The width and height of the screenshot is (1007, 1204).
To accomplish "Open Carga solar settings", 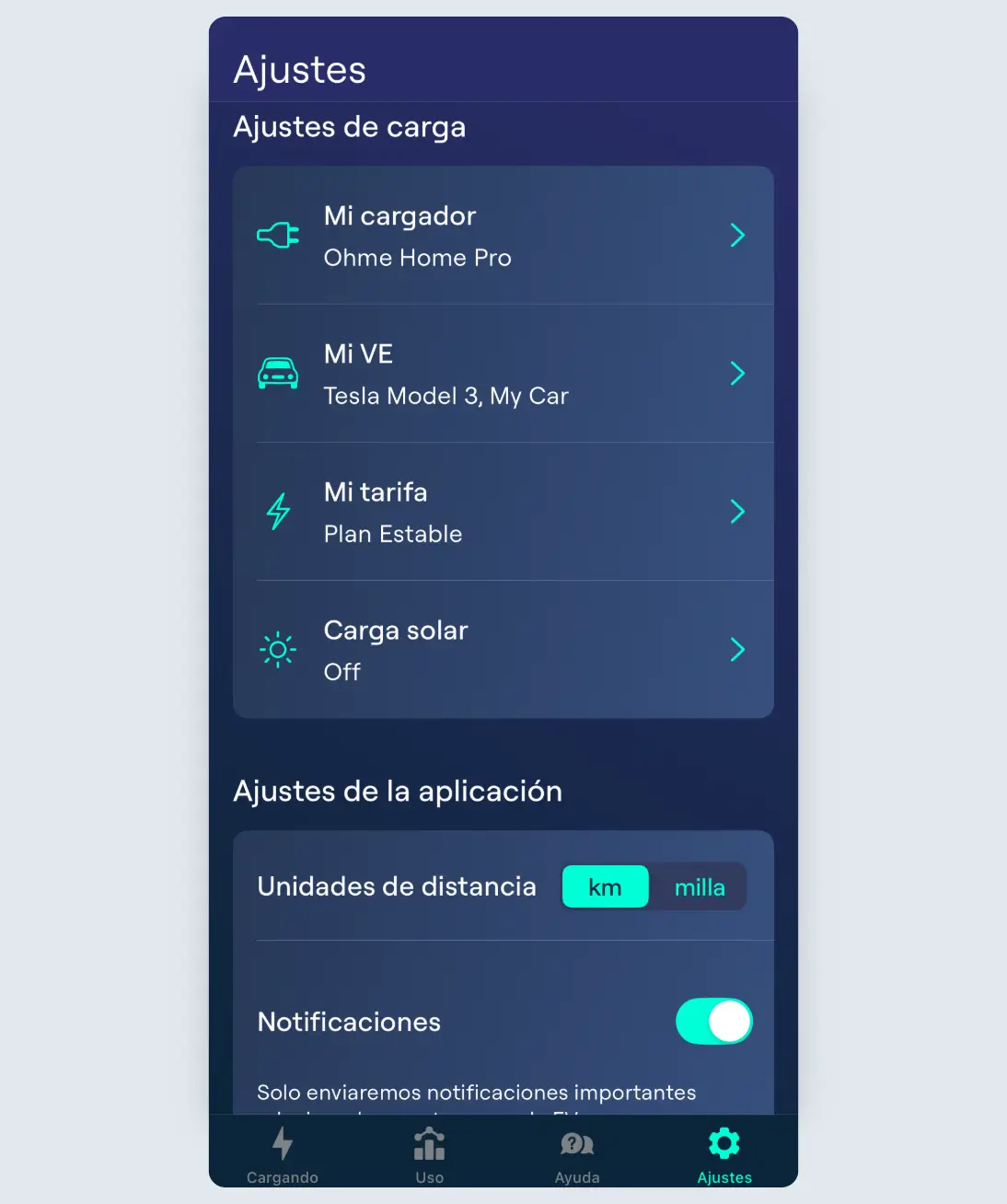I will click(x=503, y=650).
